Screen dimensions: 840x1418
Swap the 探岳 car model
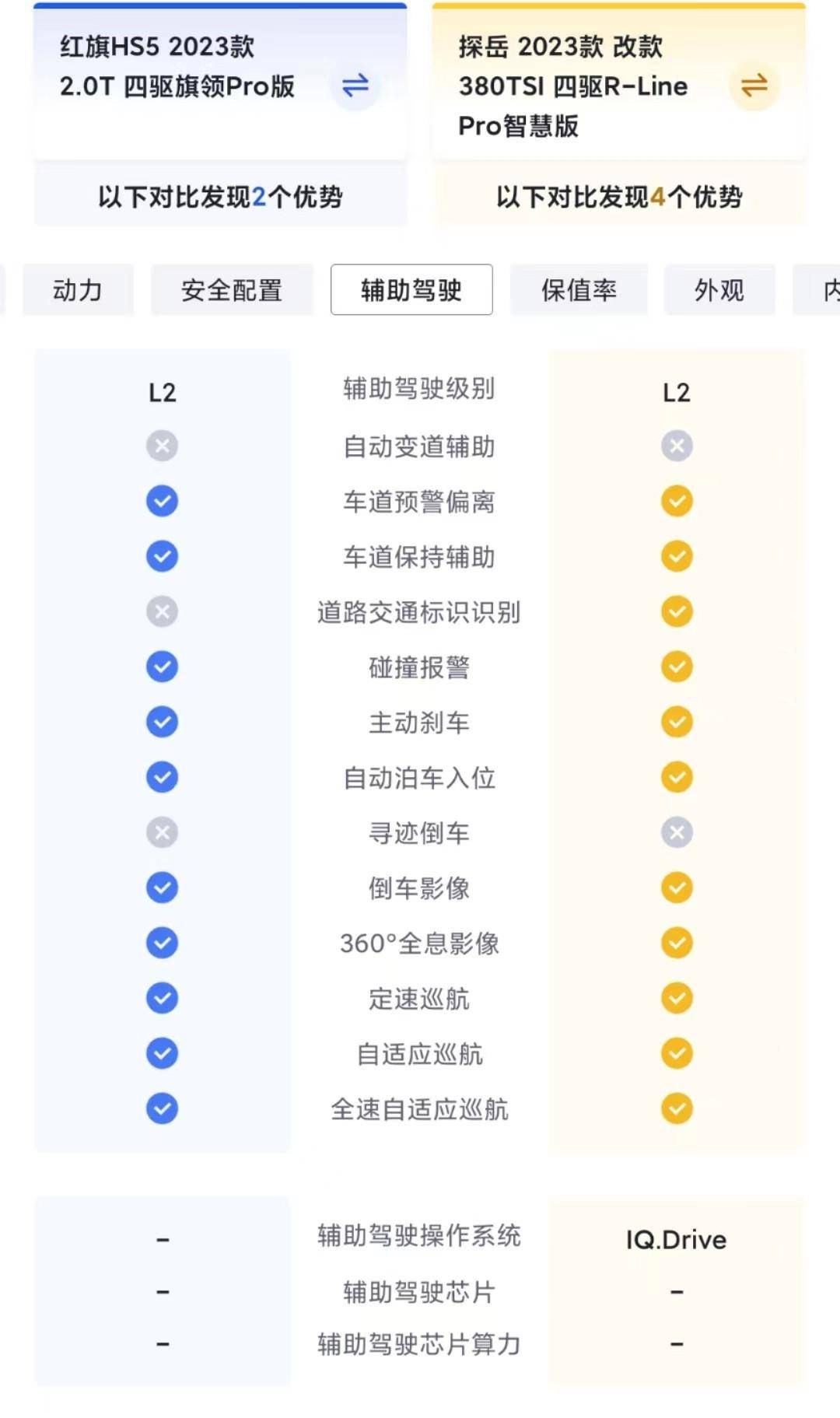[754, 85]
